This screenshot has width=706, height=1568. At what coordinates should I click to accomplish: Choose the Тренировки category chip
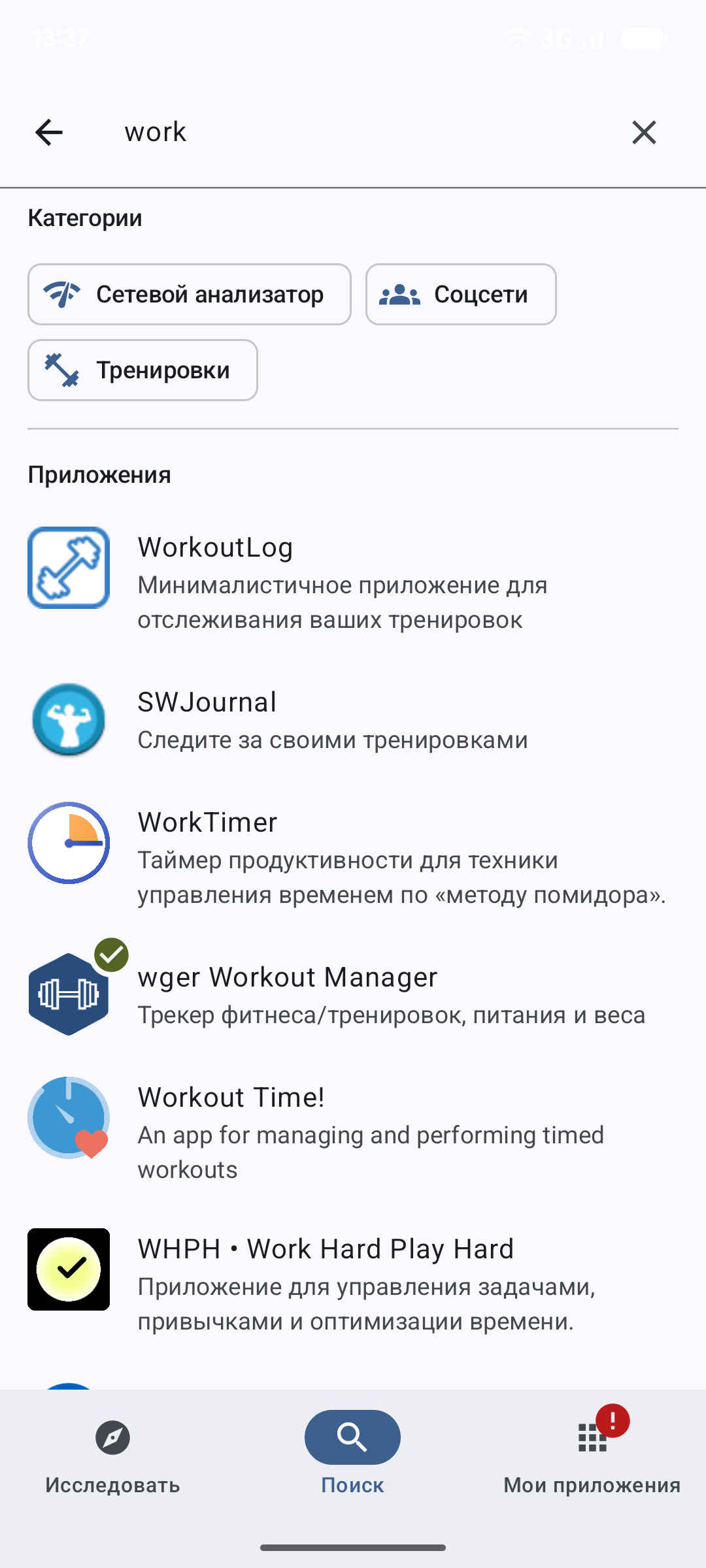(143, 370)
